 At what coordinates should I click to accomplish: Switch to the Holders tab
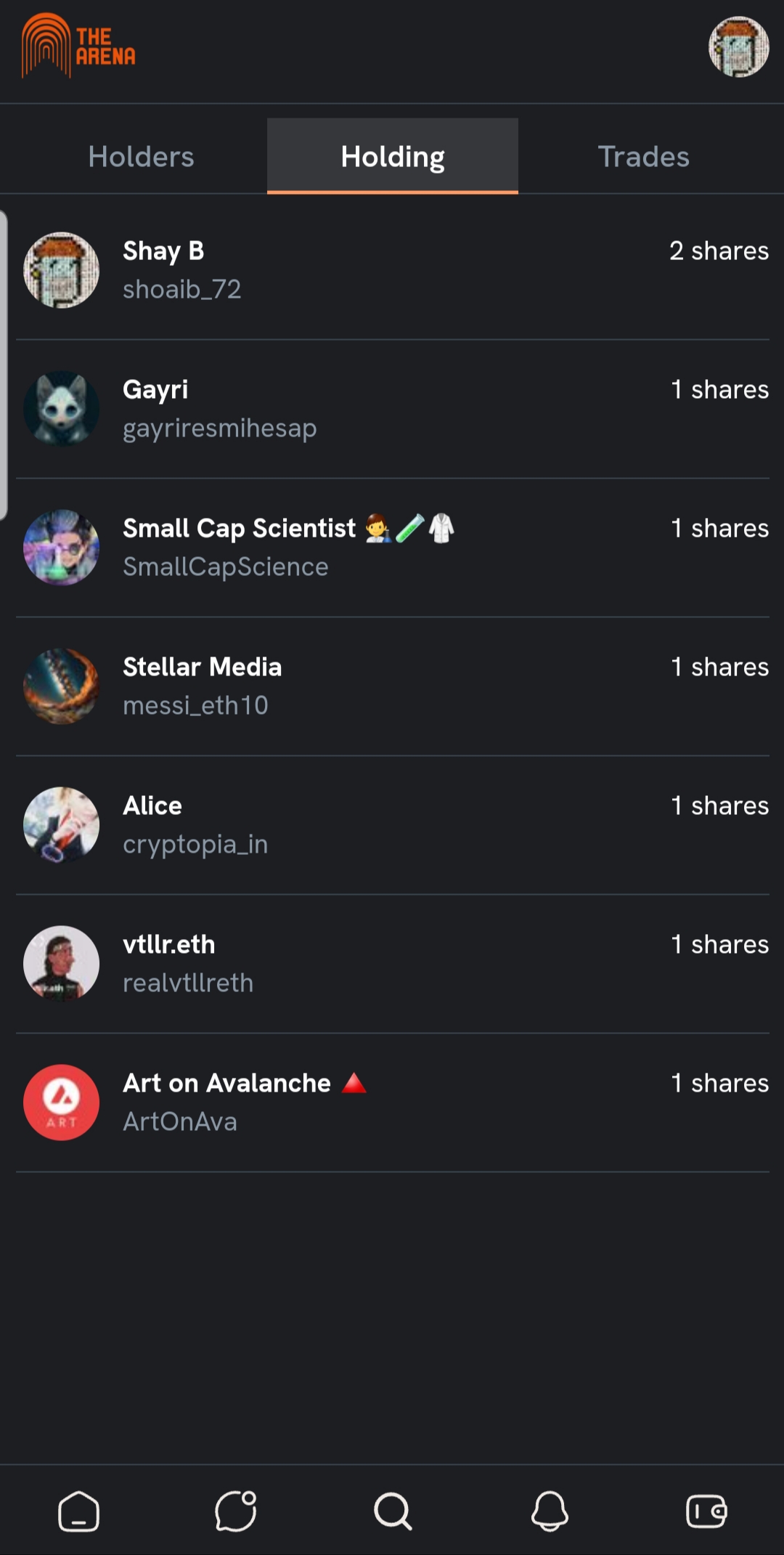pyautogui.click(x=141, y=156)
